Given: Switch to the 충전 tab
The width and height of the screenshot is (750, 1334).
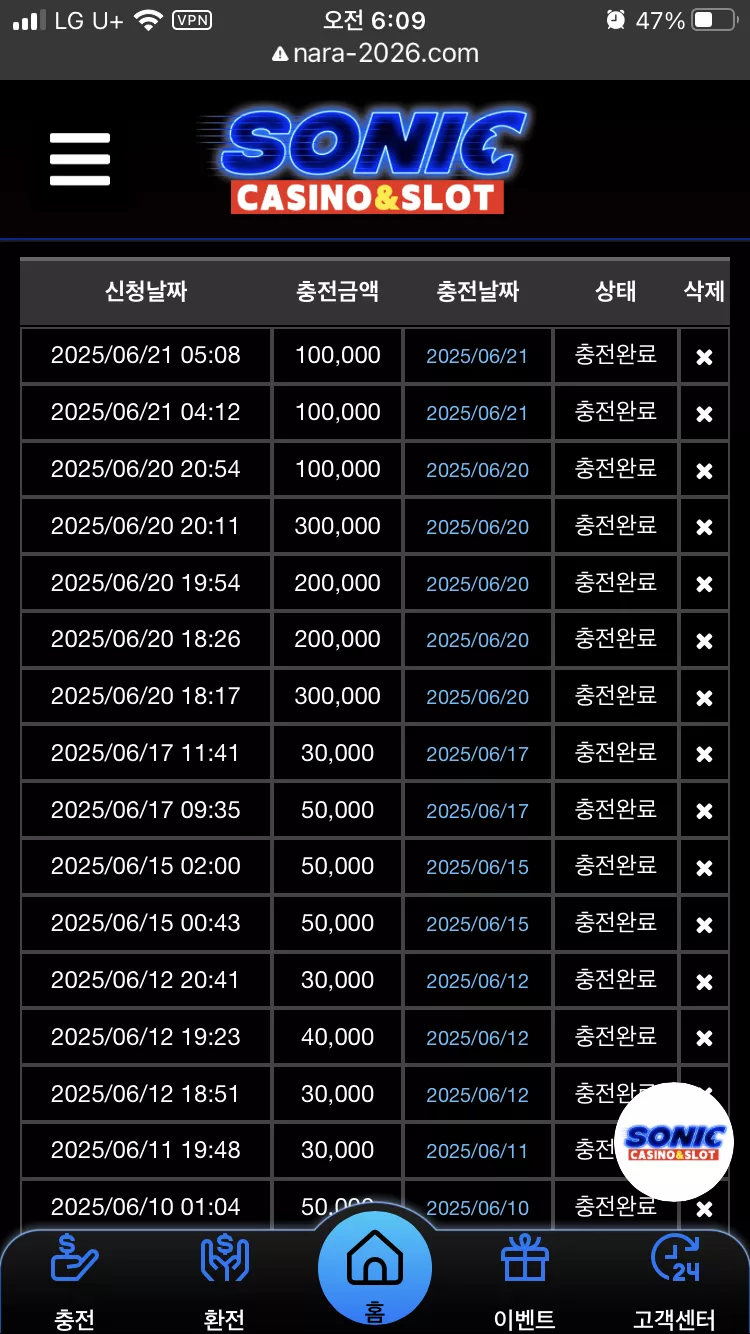Looking at the screenshot, I should [75, 1283].
